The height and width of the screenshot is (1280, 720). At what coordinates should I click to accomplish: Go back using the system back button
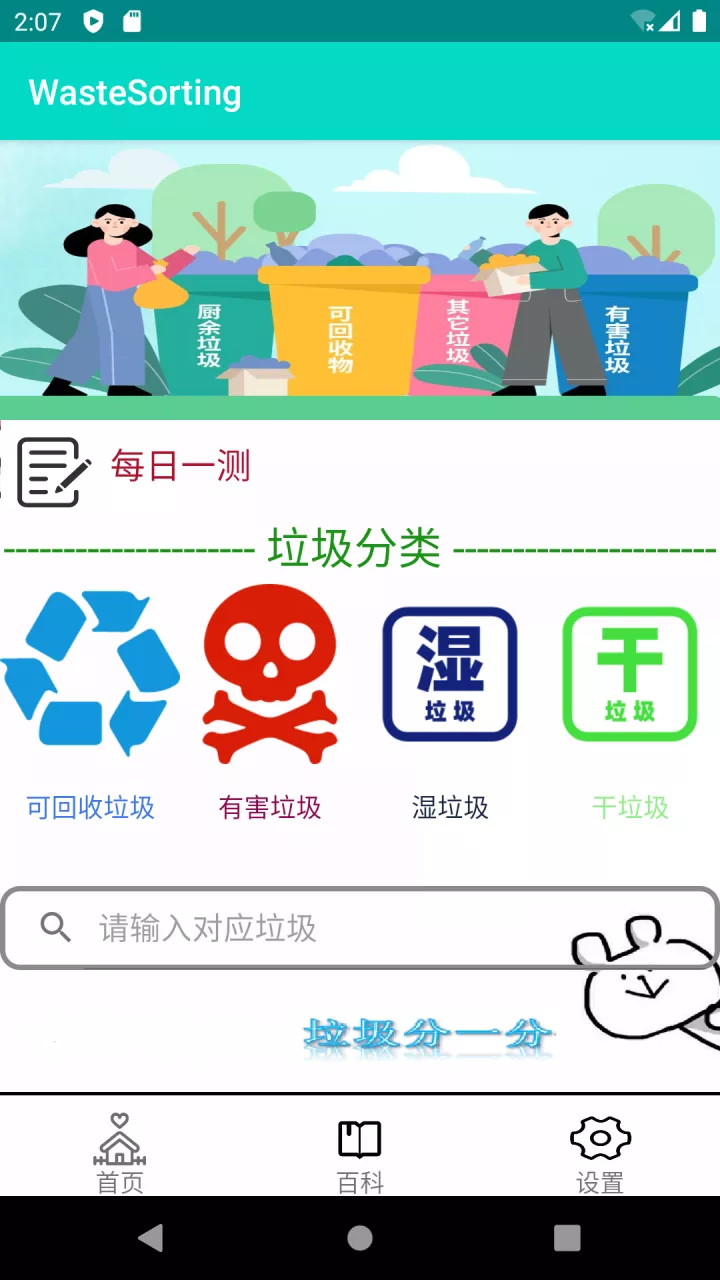pyautogui.click(x=151, y=1238)
